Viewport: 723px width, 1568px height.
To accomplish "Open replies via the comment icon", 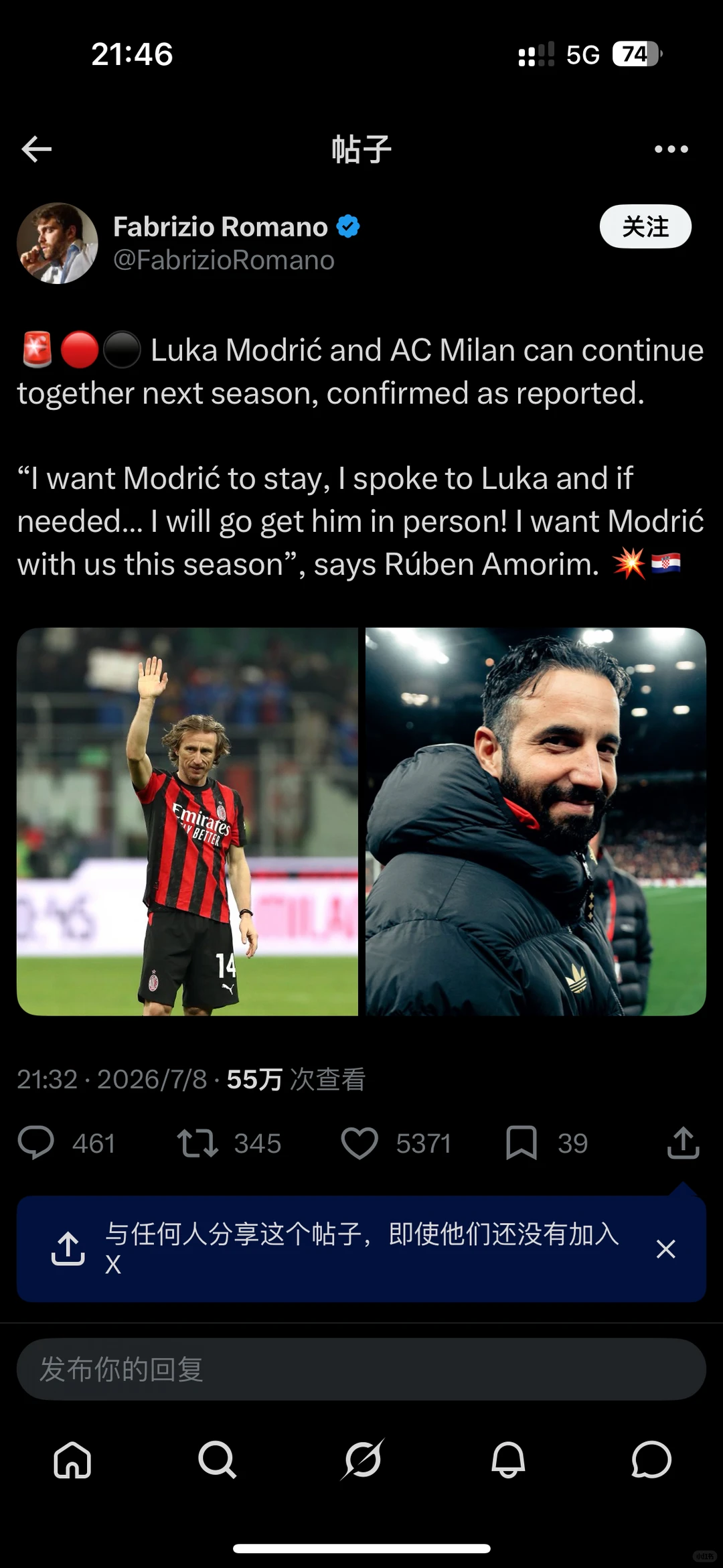I will coord(35,1143).
